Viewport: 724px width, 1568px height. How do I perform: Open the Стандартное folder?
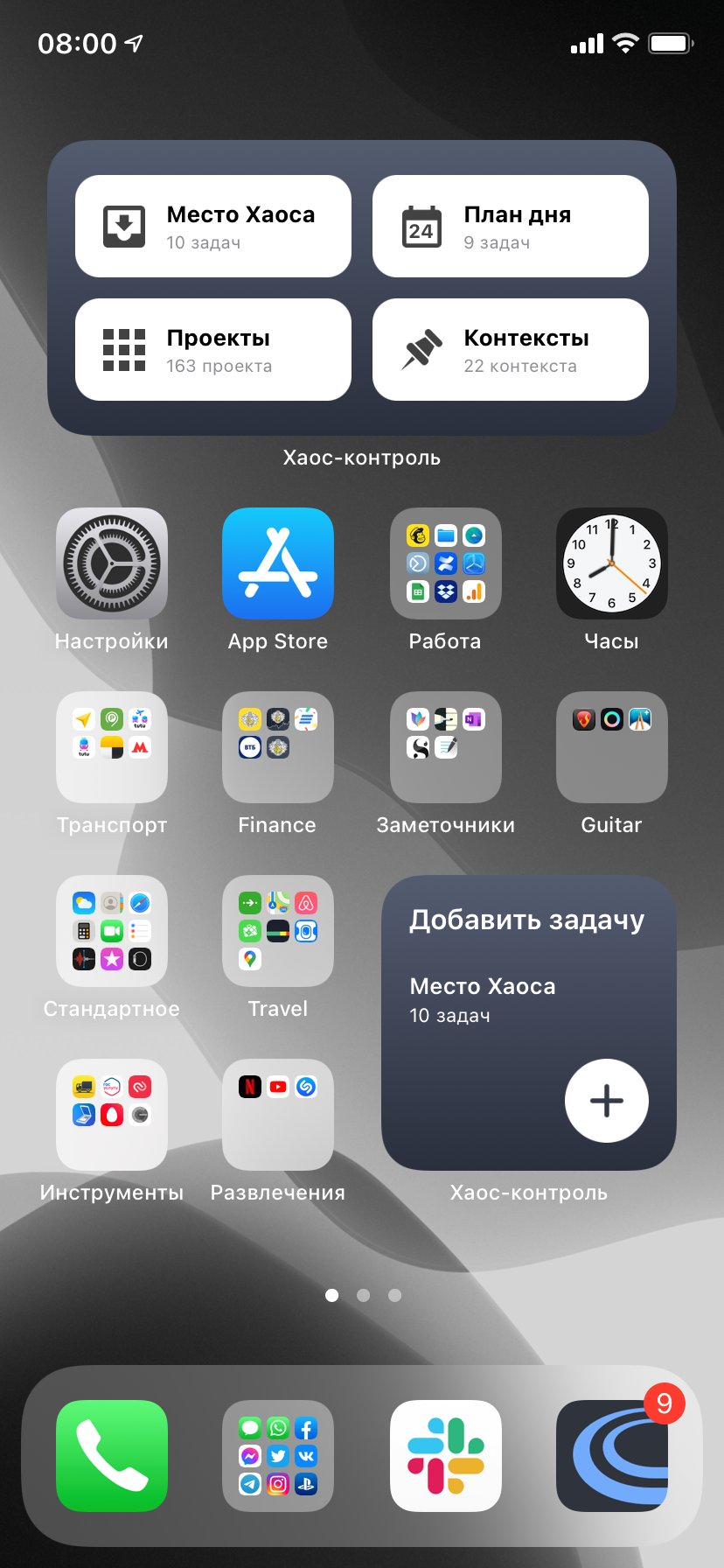click(112, 932)
